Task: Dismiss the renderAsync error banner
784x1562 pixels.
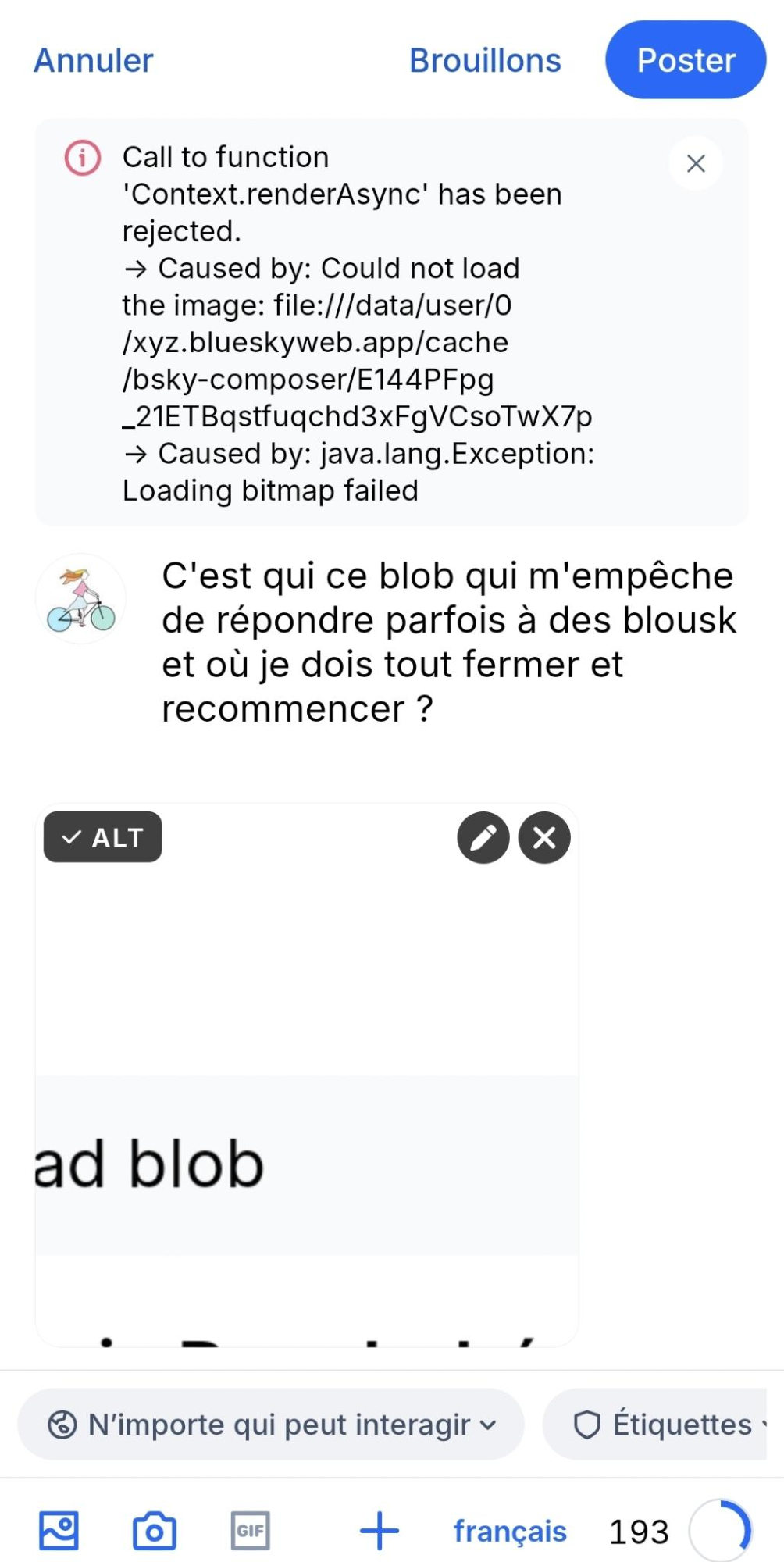Action: coord(695,163)
